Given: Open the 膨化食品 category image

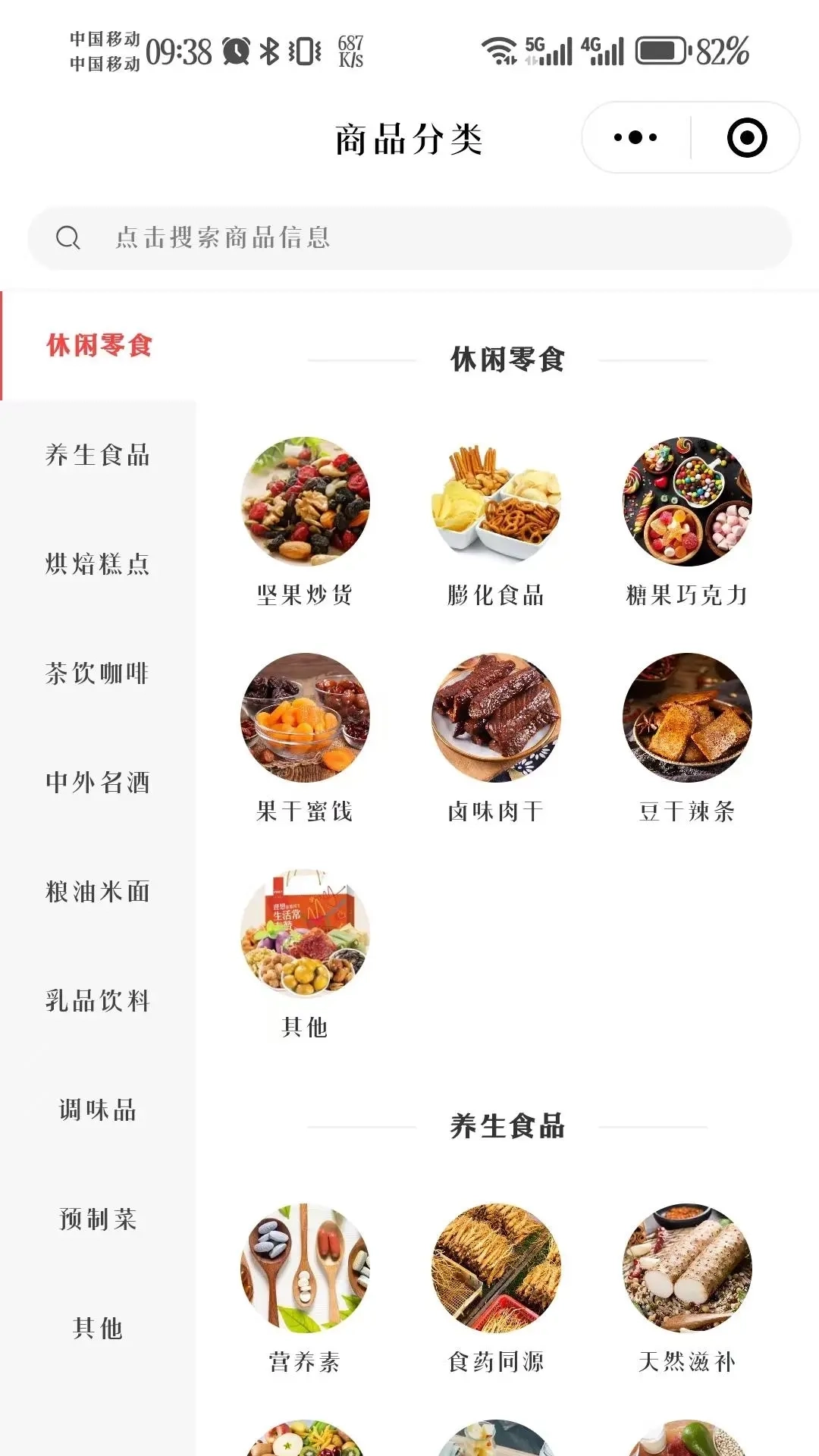Looking at the screenshot, I should click(497, 498).
